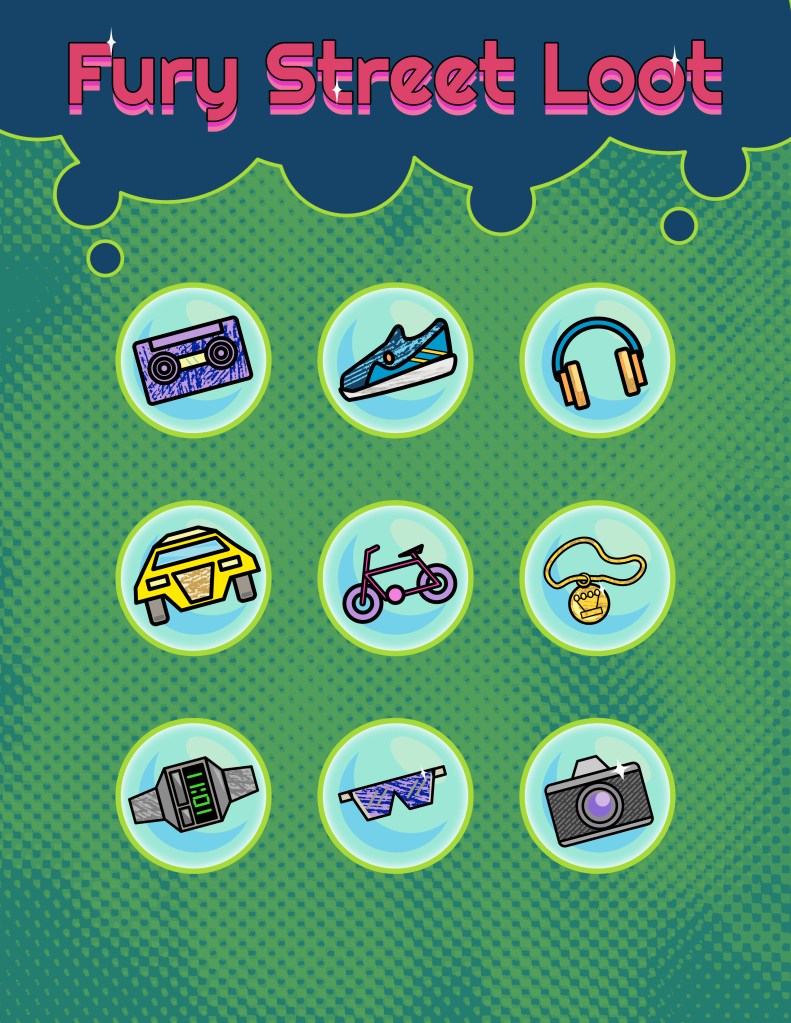Select the purple cassette tape loot
Screen dimensions: 791x1023
[x=194, y=360]
